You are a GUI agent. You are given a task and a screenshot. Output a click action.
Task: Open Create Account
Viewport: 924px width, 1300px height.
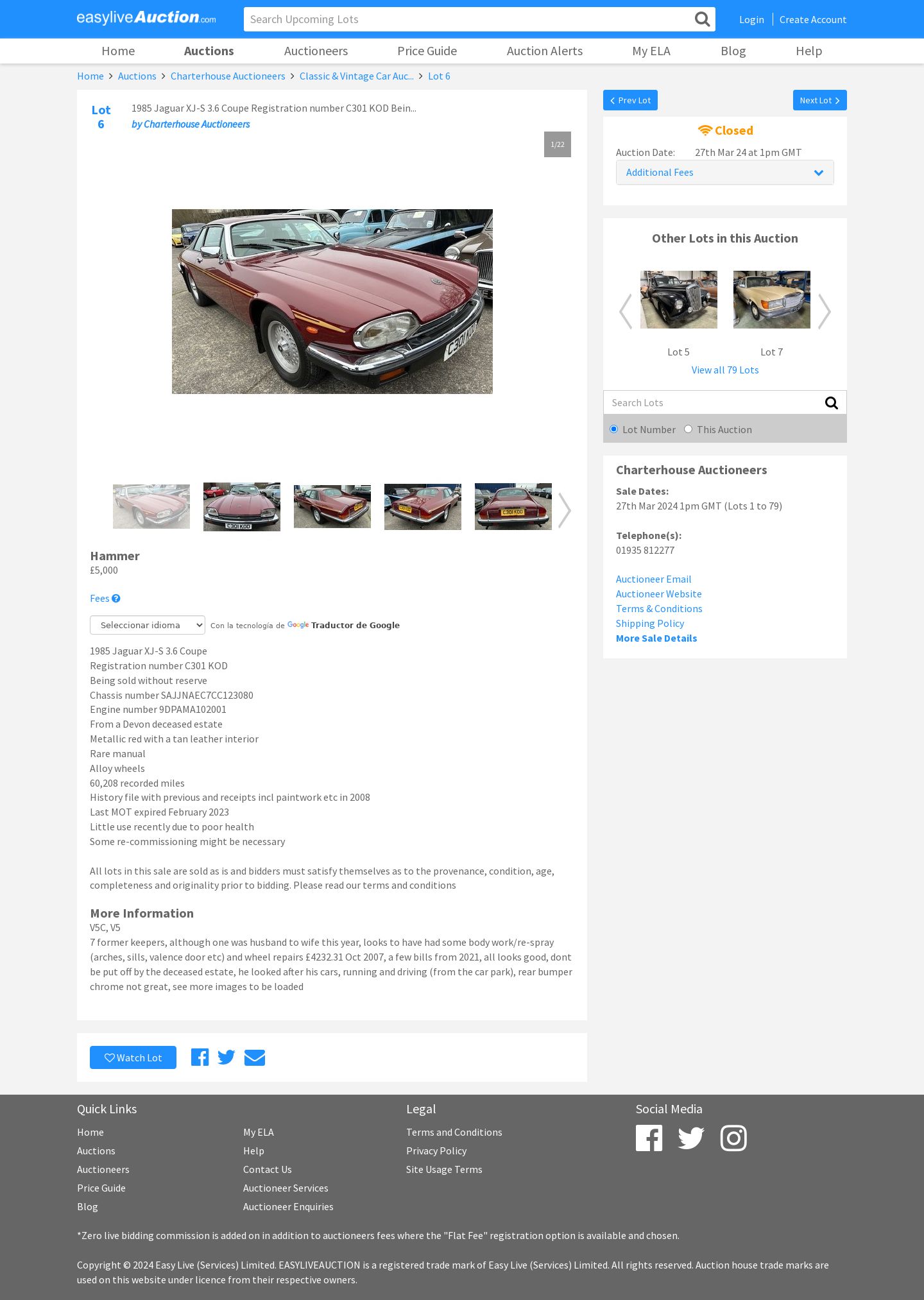pos(812,20)
